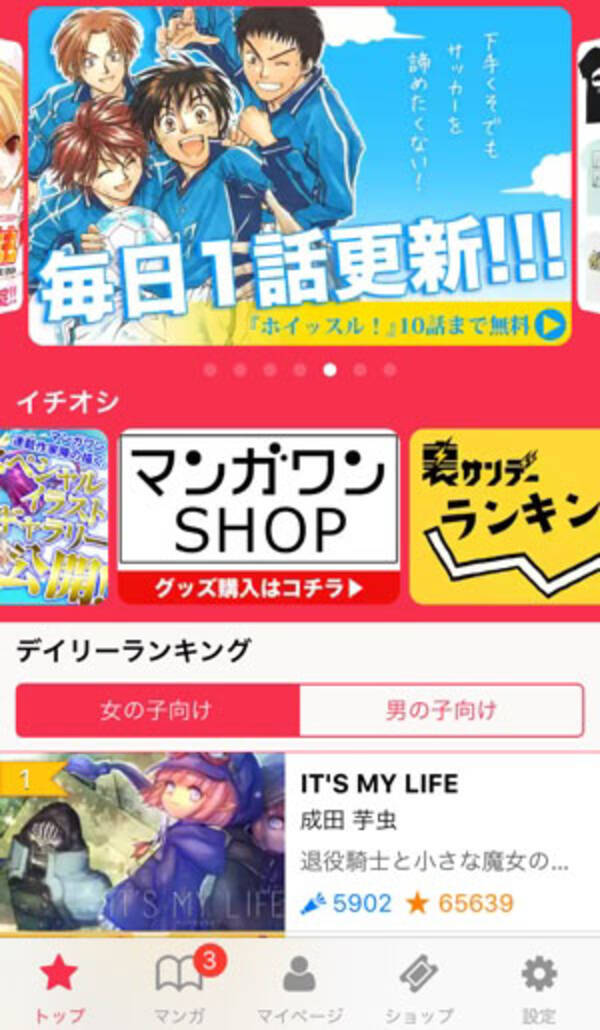Viewport: 600px width, 1030px height.
Task: Open the マンガワン SHOP banner
Action: [258, 517]
